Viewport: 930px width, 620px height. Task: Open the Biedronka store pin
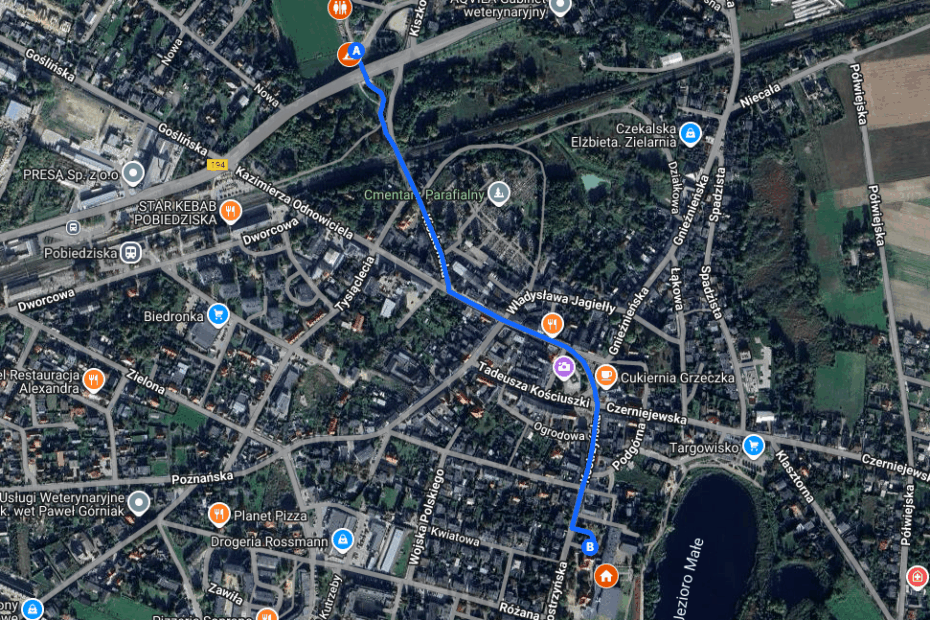[x=217, y=315]
